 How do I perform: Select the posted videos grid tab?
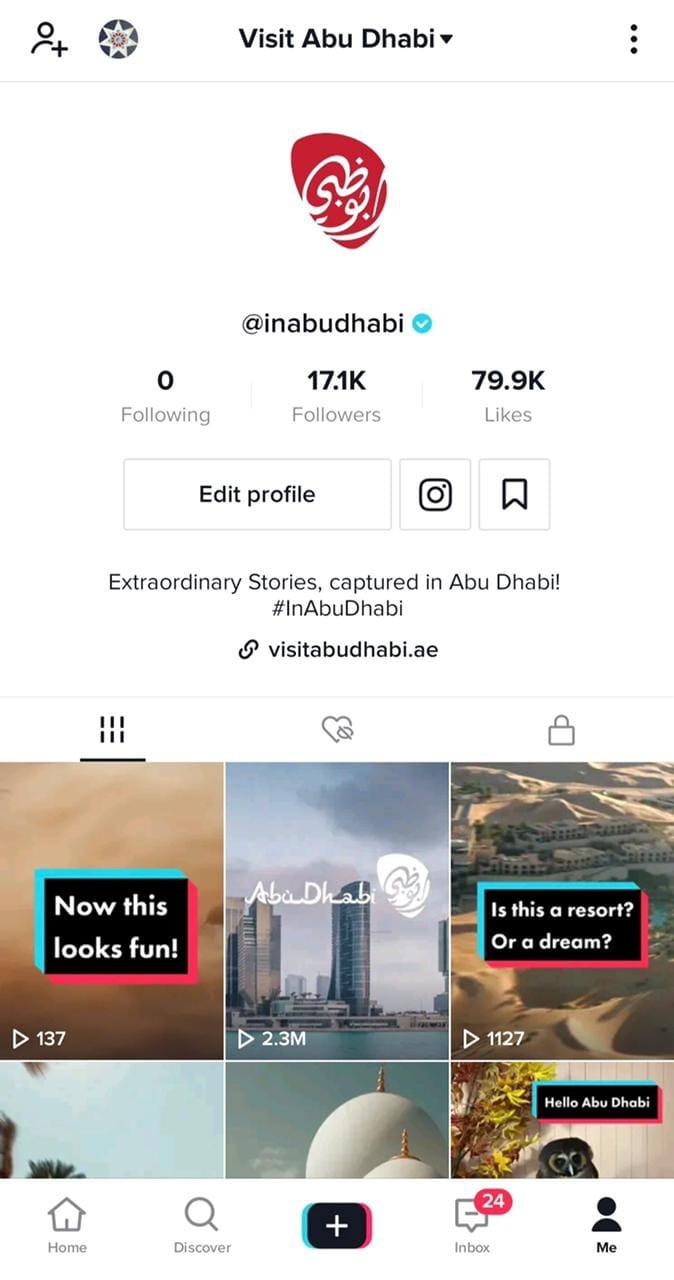click(x=112, y=730)
